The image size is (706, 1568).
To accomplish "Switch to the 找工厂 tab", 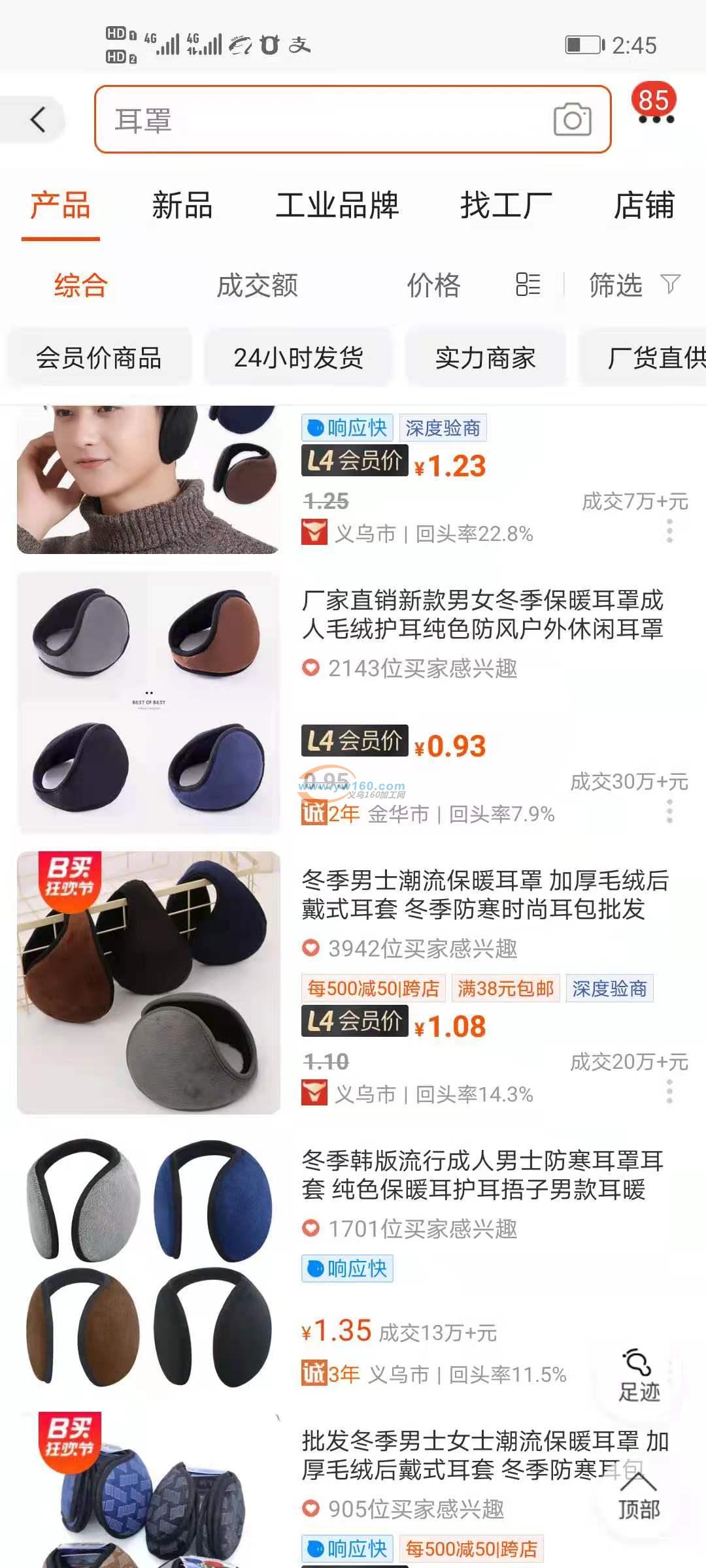I will click(506, 206).
